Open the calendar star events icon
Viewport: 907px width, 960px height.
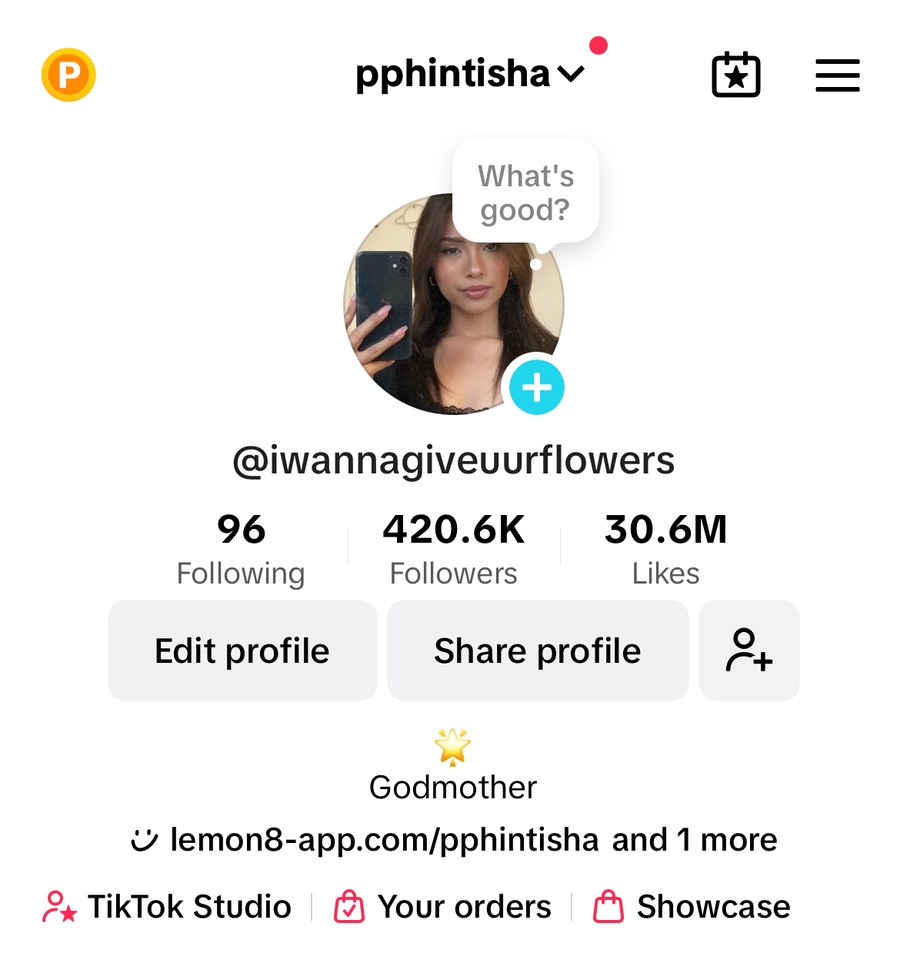coord(736,75)
